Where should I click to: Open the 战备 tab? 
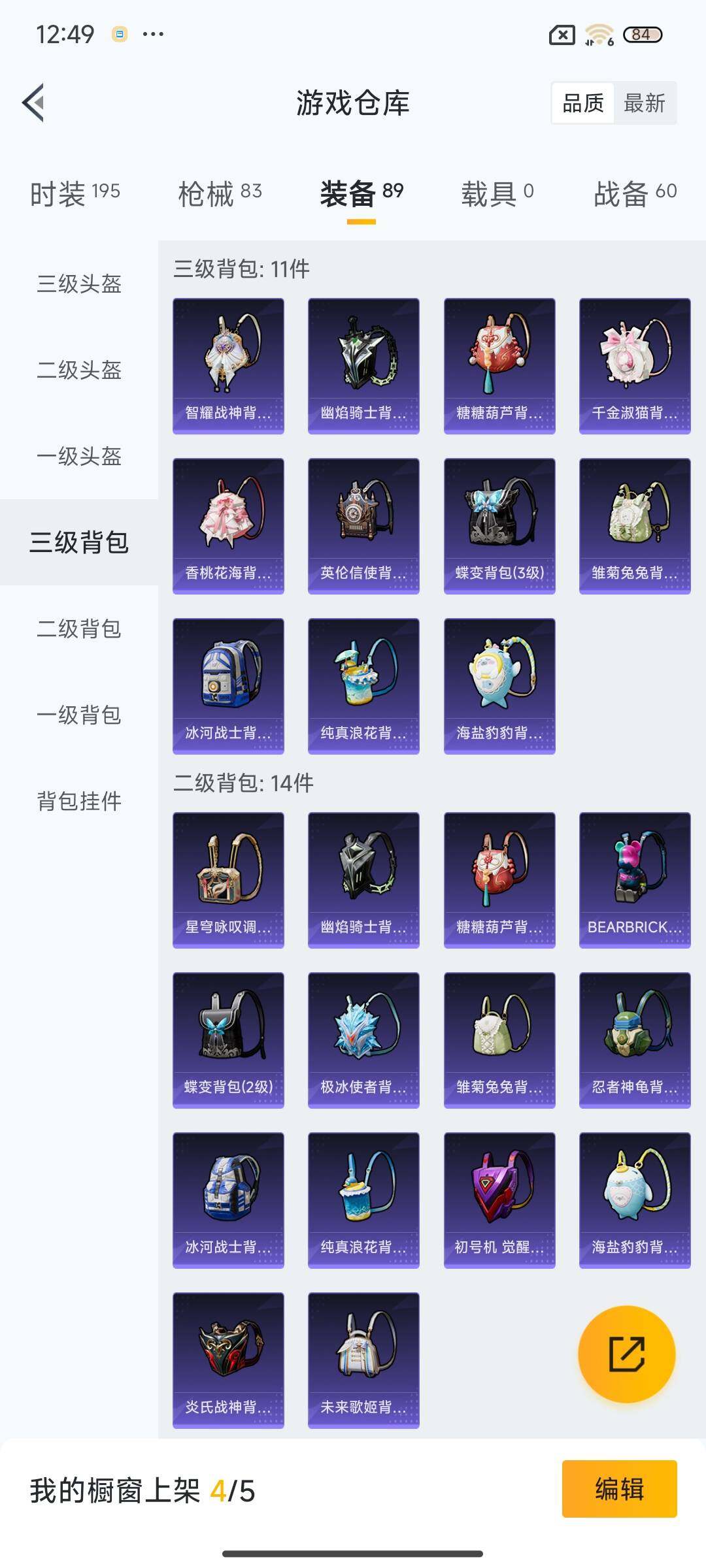tap(635, 193)
